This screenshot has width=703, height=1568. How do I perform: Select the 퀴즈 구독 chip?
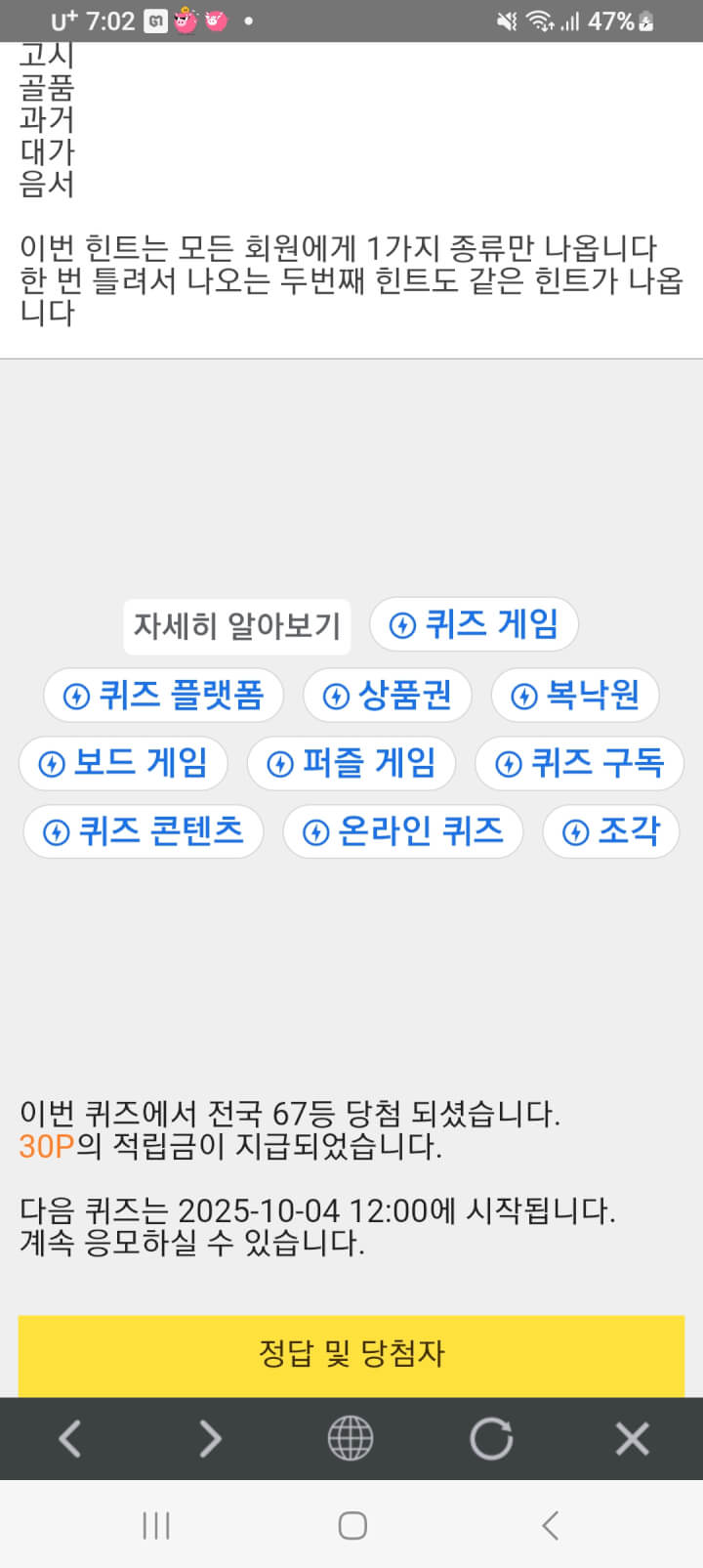coord(579,764)
